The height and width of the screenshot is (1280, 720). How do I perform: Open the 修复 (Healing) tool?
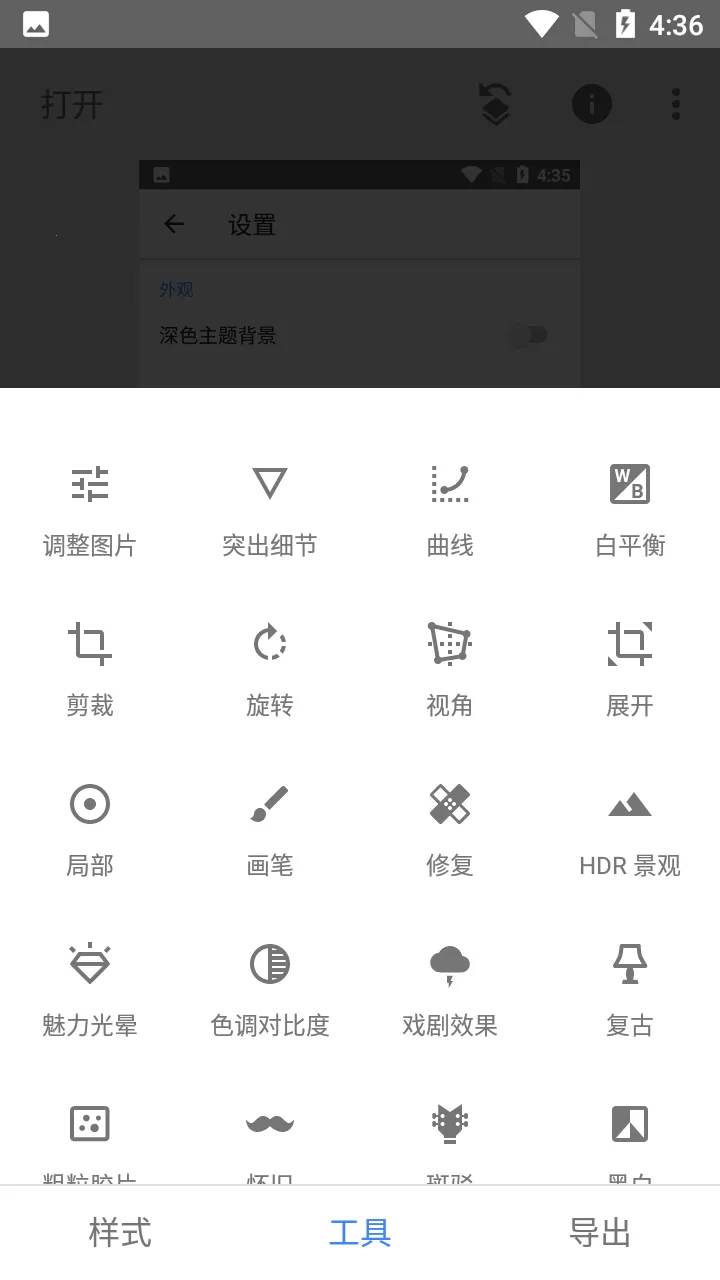coord(449,828)
